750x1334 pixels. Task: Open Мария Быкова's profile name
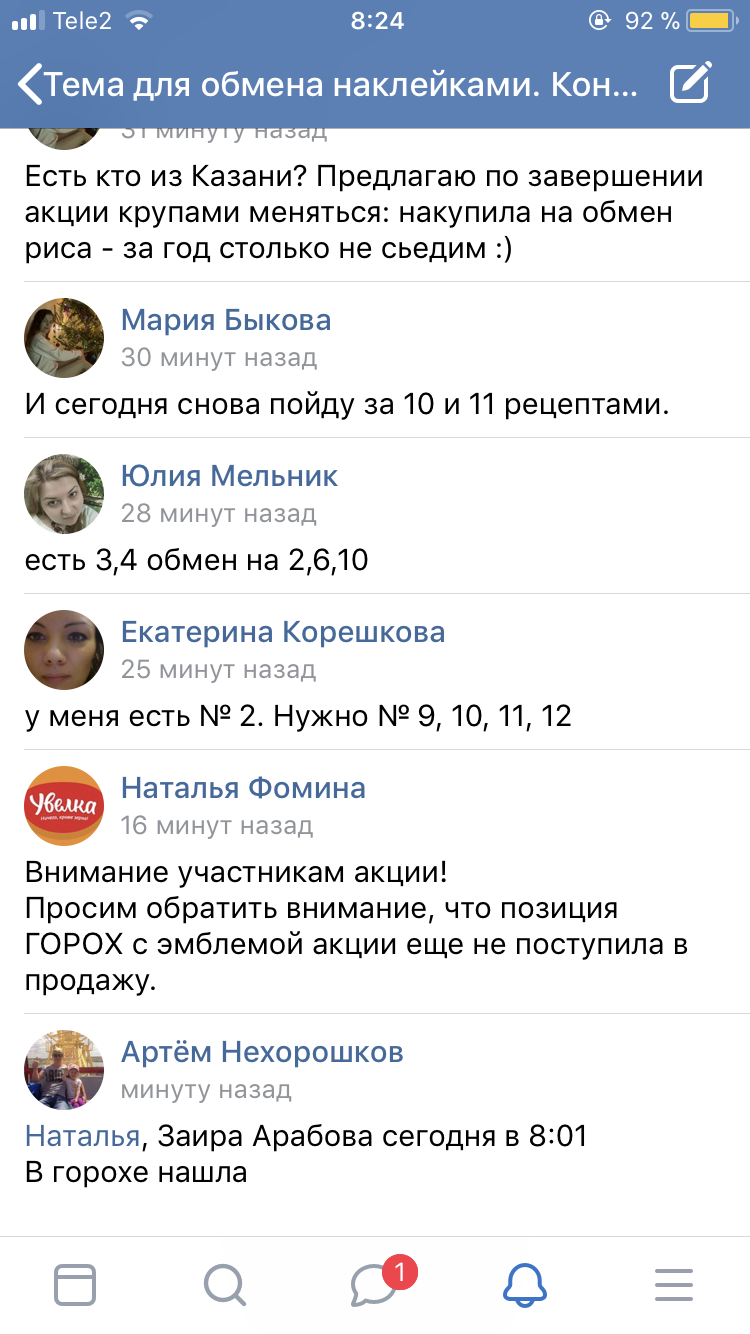(226, 320)
